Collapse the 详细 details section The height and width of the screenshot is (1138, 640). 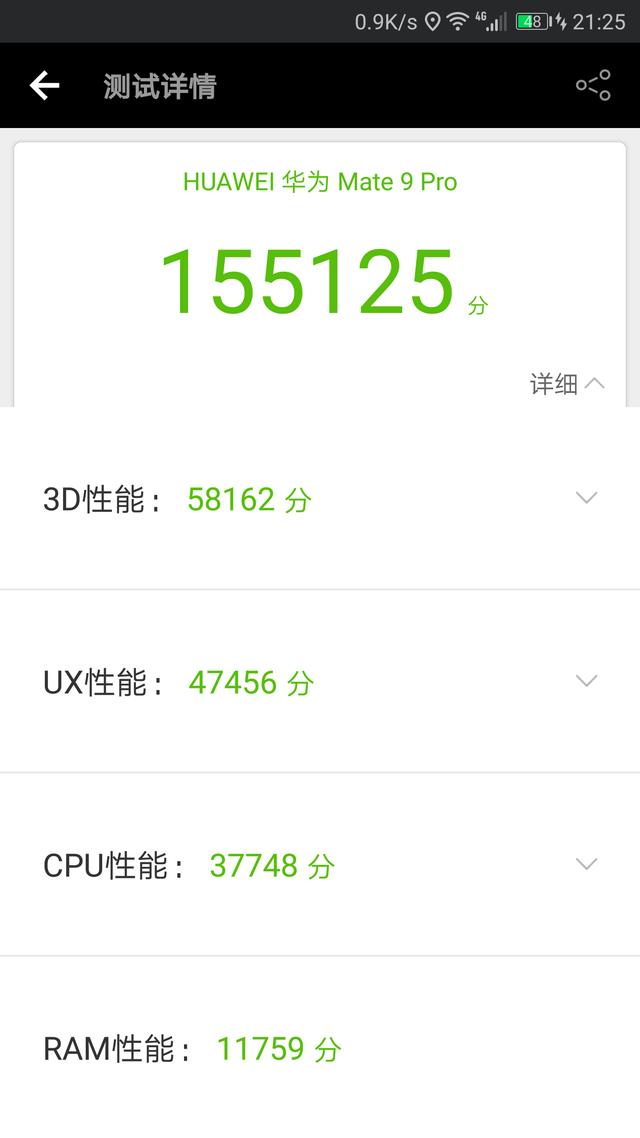567,384
